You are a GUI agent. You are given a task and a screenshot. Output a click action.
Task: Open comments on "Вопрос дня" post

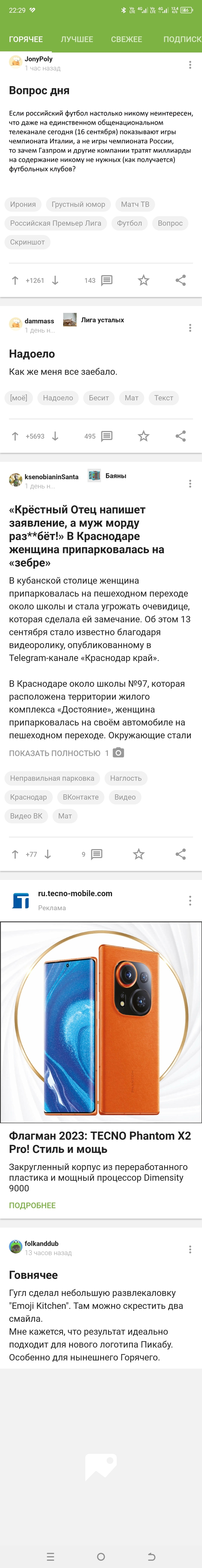click(106, 281)
